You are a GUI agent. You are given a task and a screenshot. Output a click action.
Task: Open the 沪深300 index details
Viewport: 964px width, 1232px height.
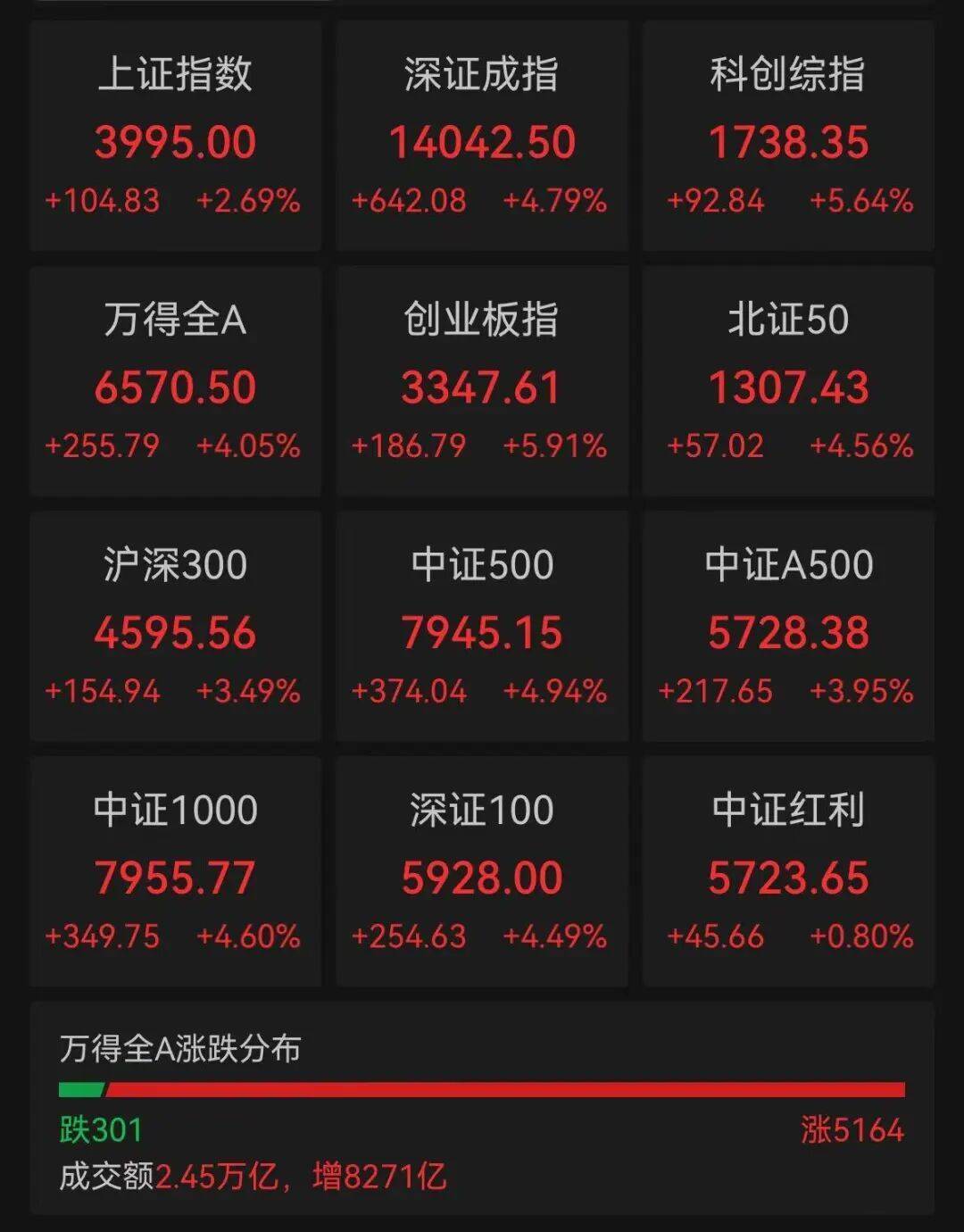tap(175, 627)
